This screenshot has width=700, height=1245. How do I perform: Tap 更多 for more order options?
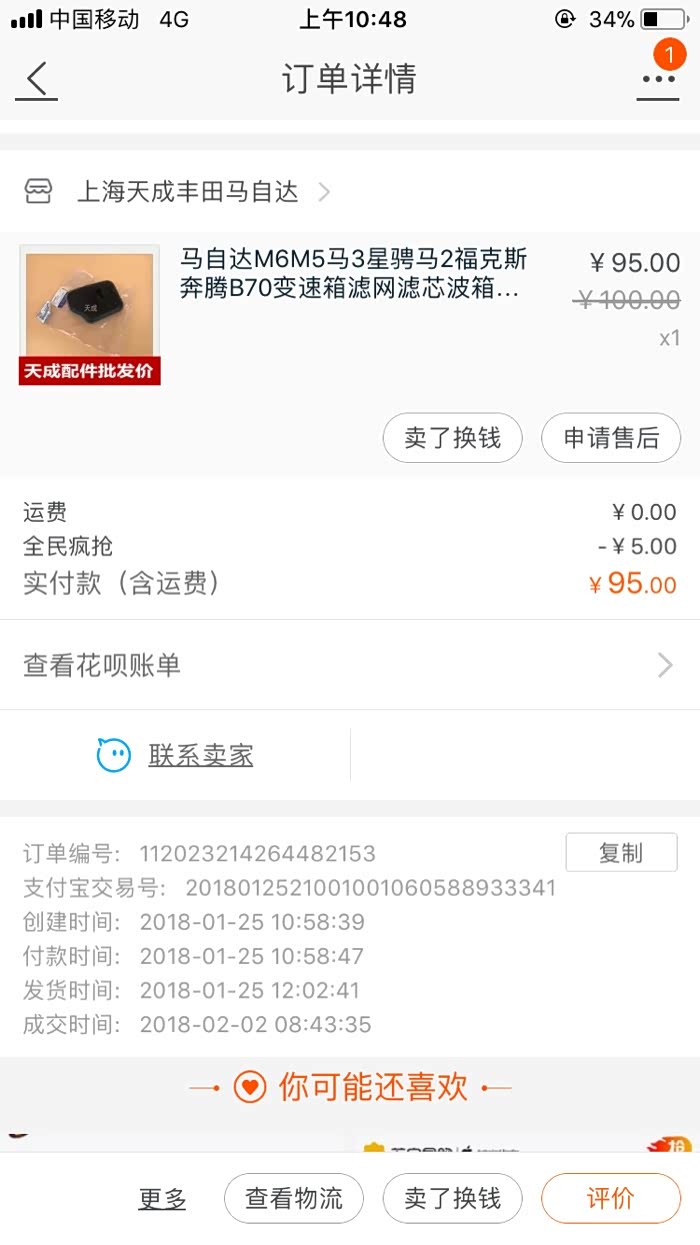(x=162, y=1198)
